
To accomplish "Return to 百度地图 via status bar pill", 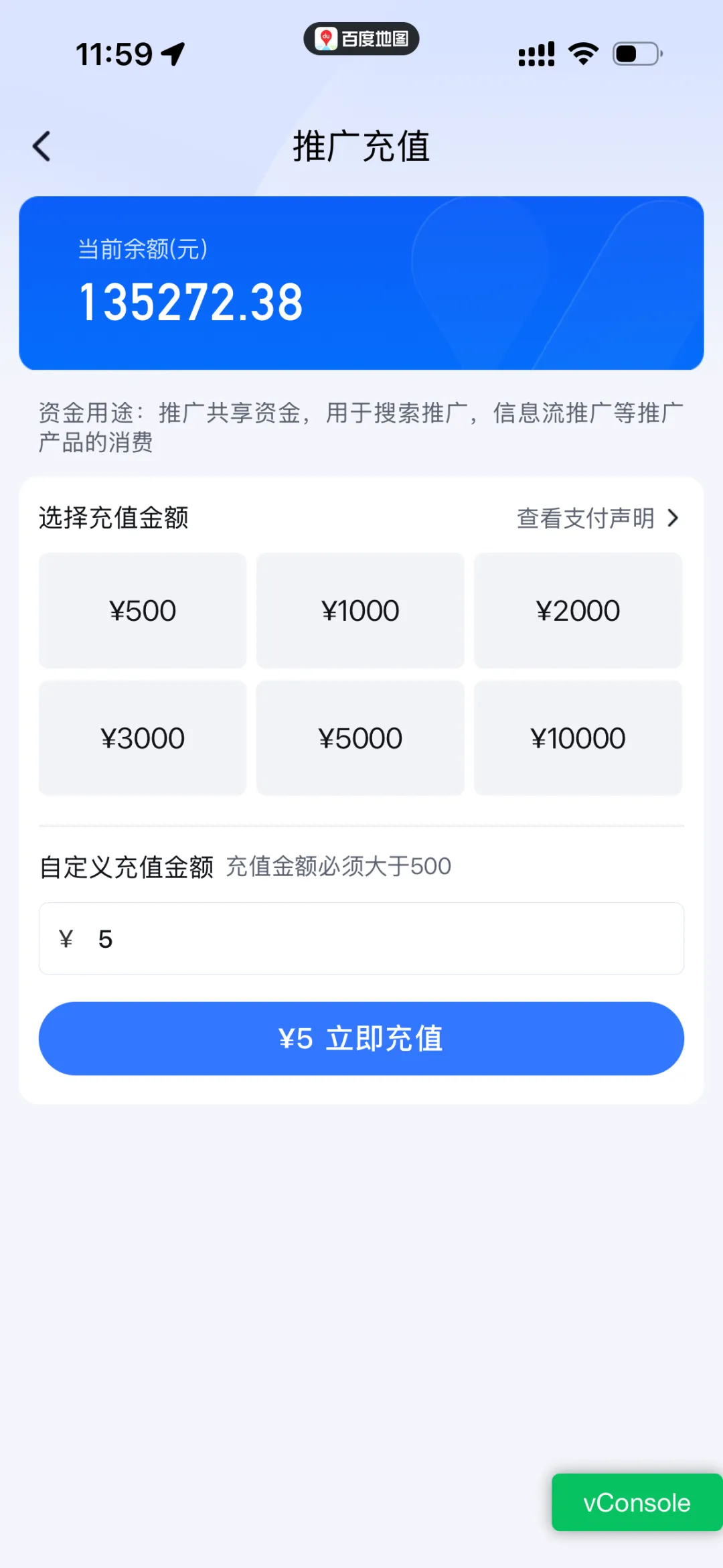I will (361, 39).
